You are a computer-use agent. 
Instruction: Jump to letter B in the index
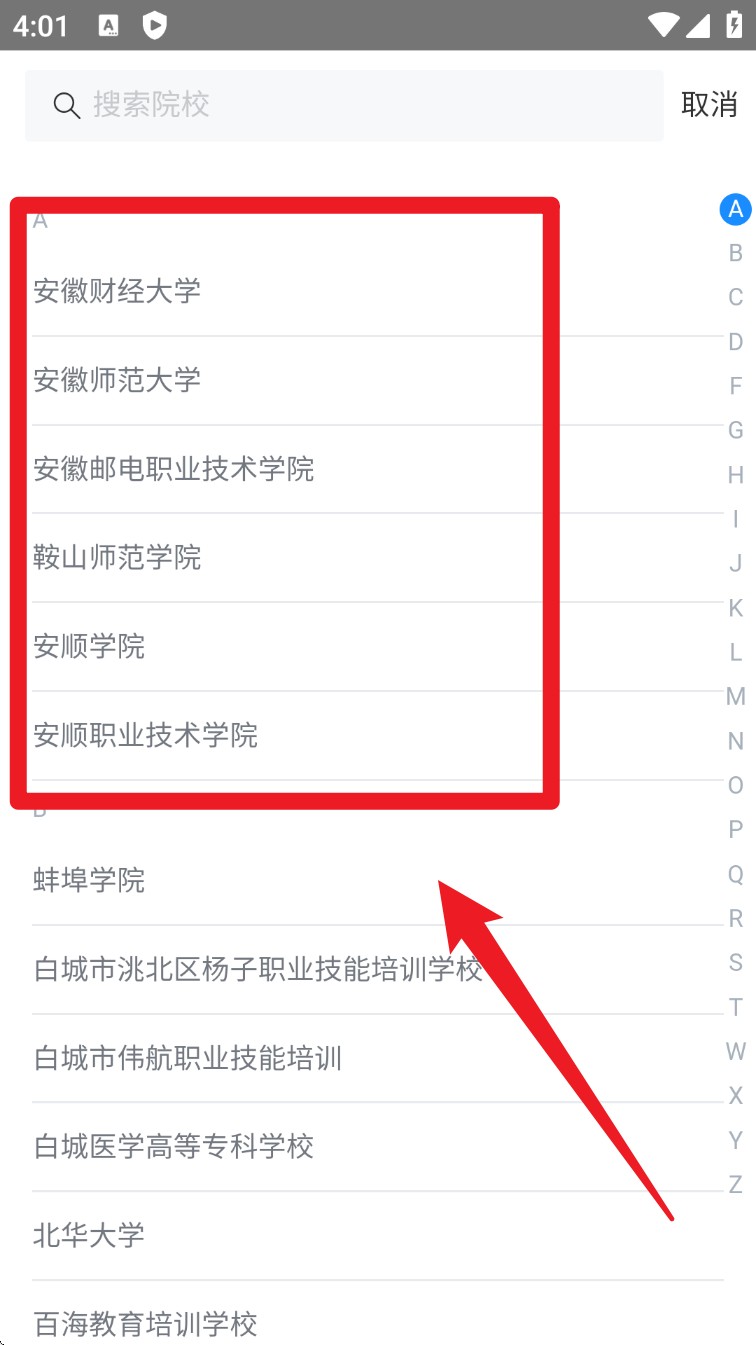(735, 253)
